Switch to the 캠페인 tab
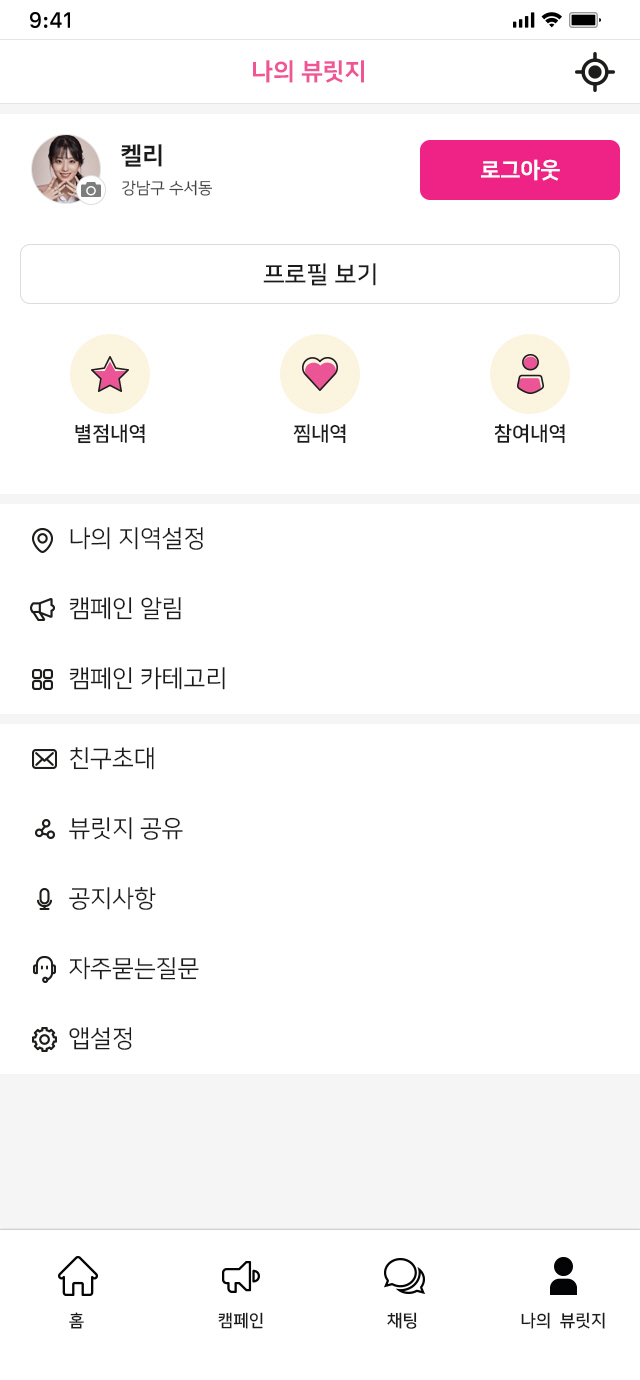 [241, 1292]
